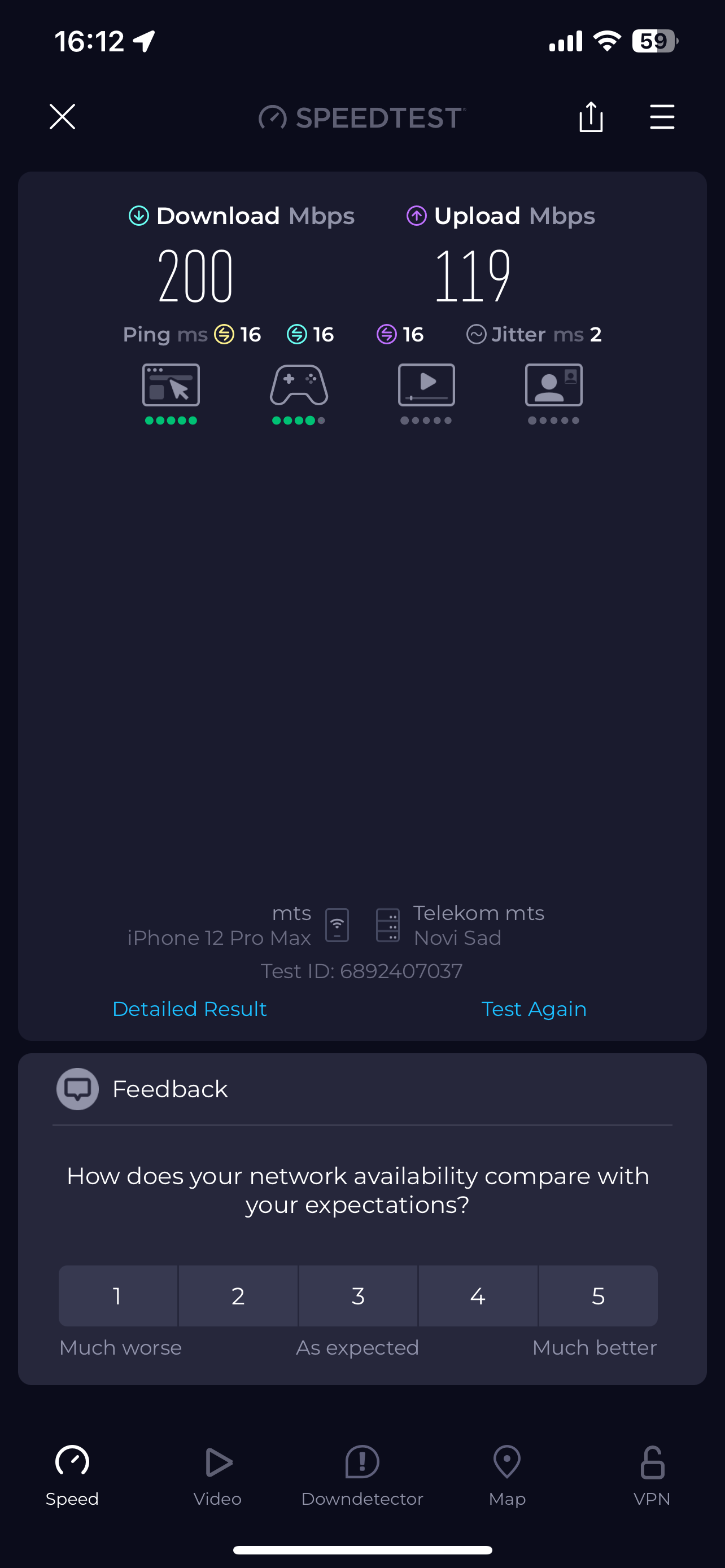Rate network availability as 2

point(238,1296)
